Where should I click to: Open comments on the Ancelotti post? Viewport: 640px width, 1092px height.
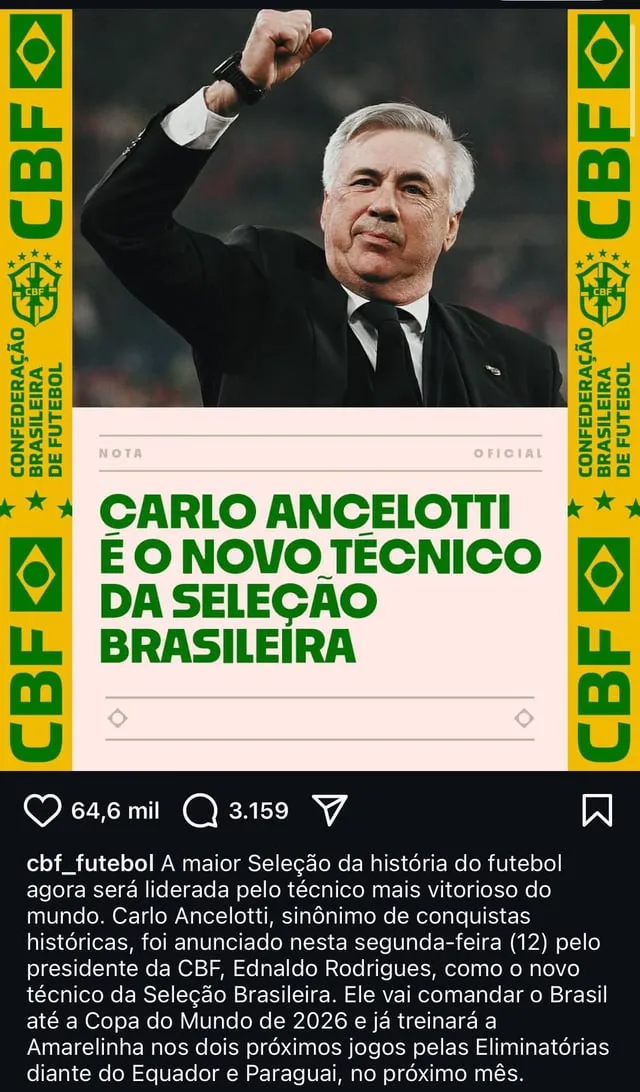(x=200, y=810)
